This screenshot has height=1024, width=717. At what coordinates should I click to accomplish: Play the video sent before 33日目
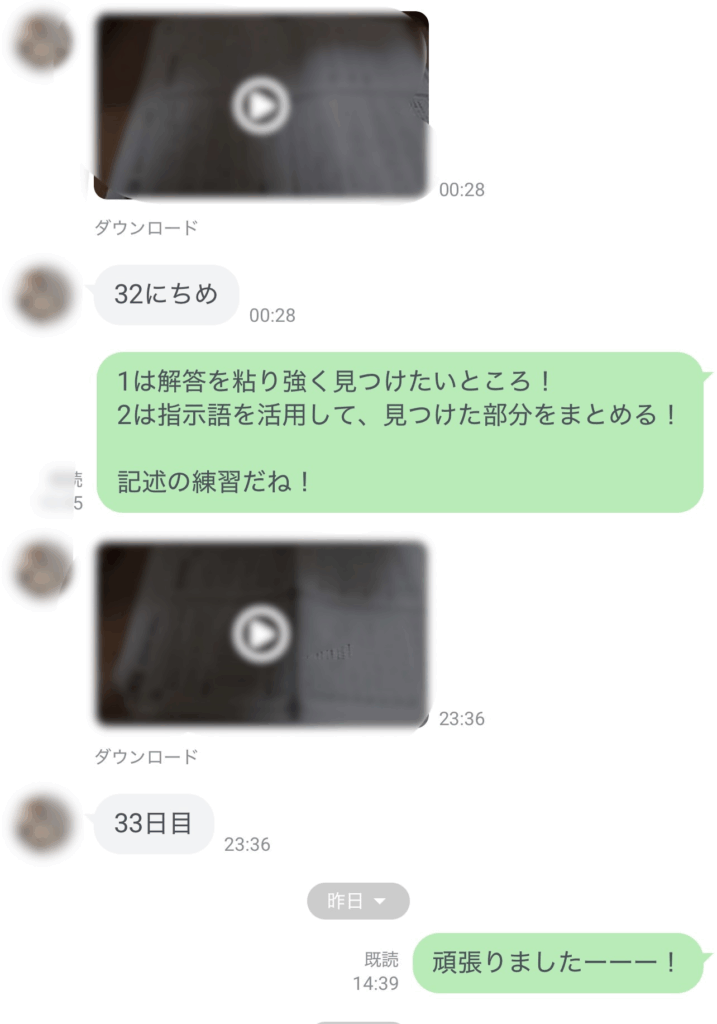coord(261,633)
